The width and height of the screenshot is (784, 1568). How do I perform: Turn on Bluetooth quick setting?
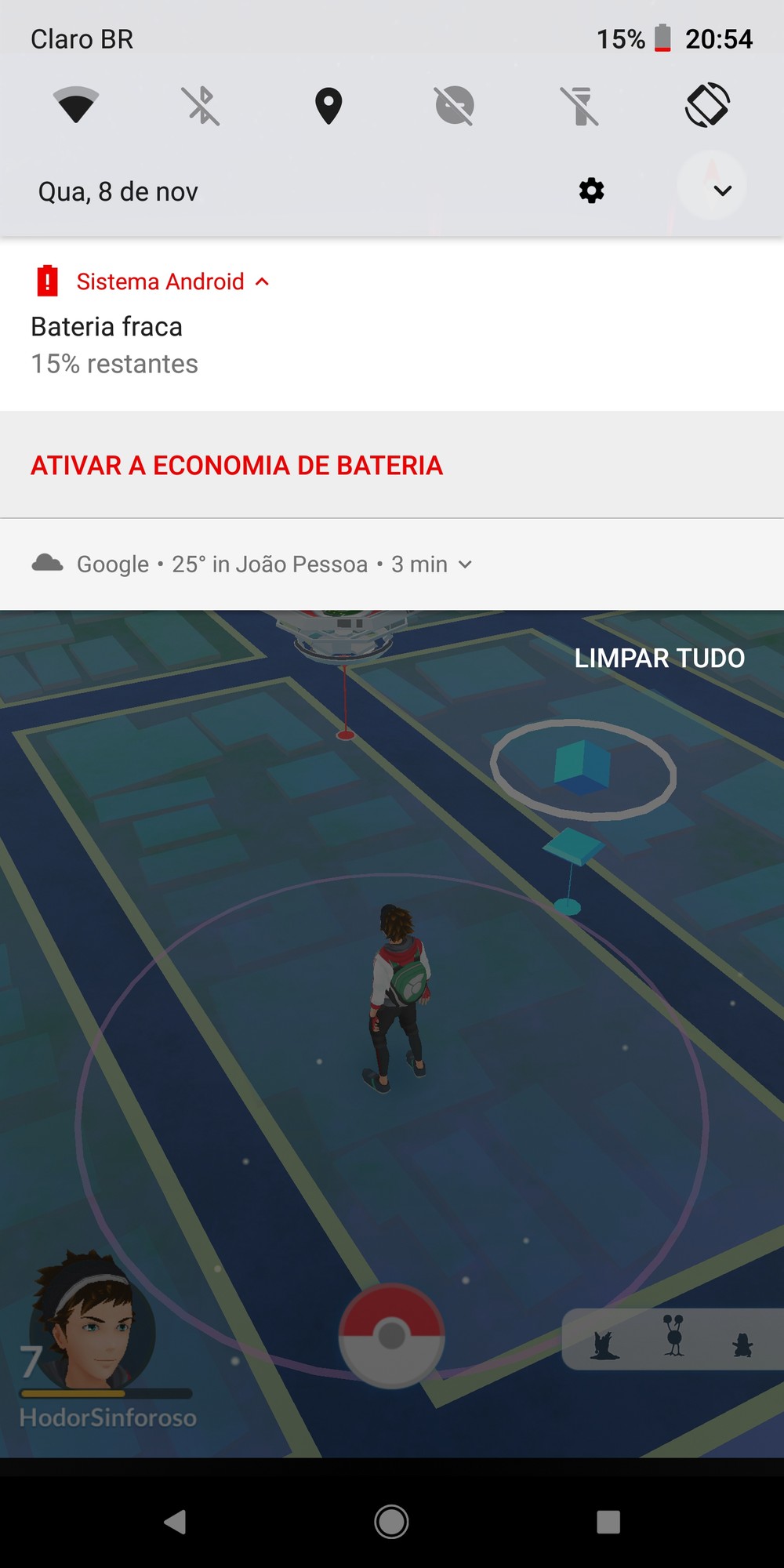[x=201, y=106]
